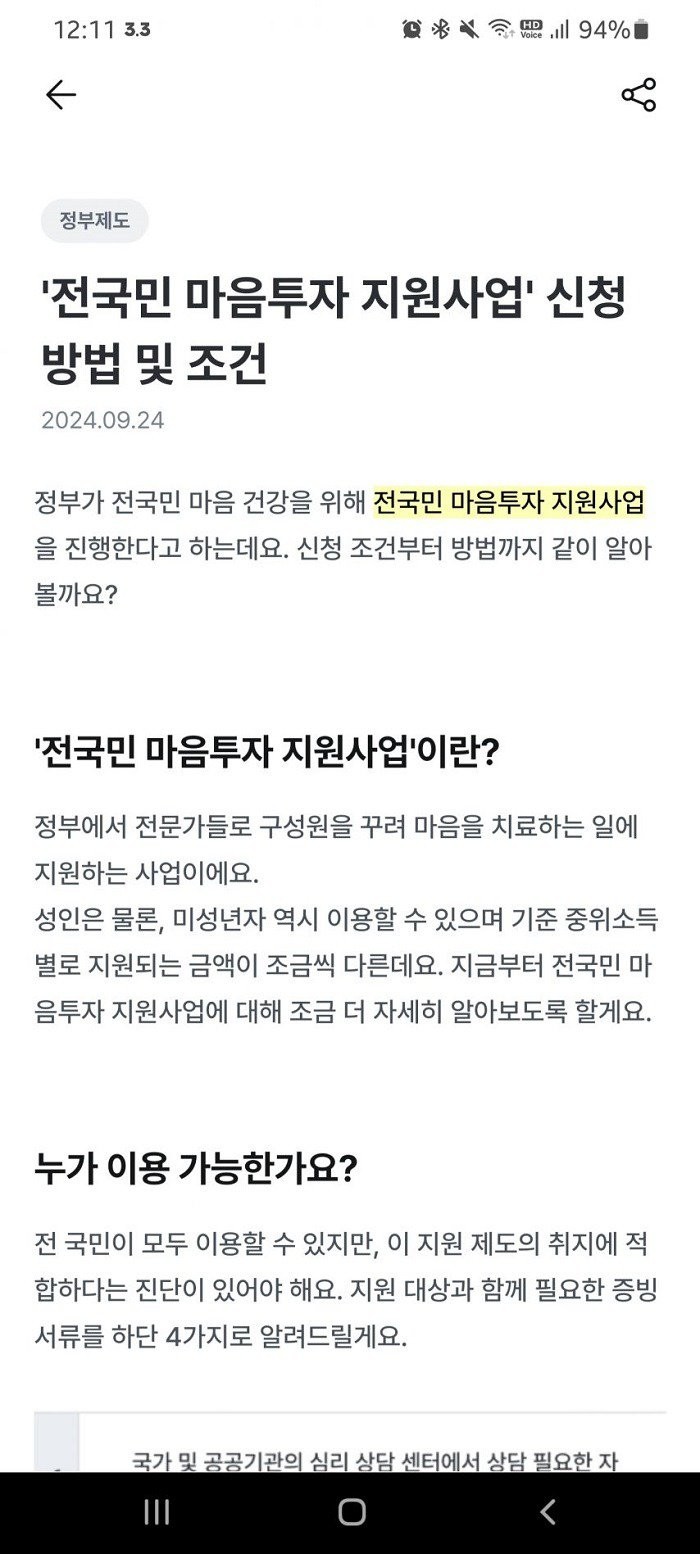The width and height of the screenshot is (700, 1554).
Task: Go back using the top-left arrow
Action: point(61,95)
